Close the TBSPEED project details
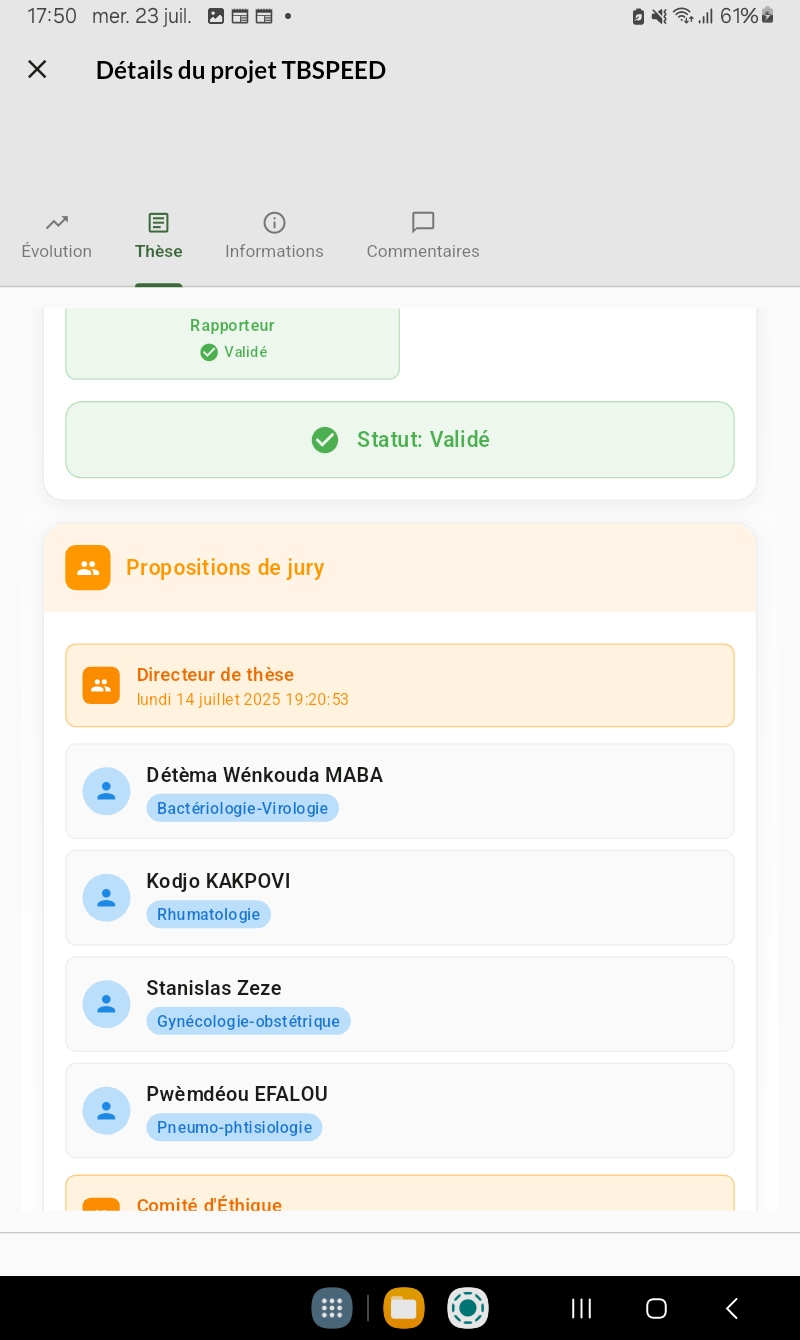Image resolution: width=800 pixels, height=1340 pixels. [x=37, y=69]
